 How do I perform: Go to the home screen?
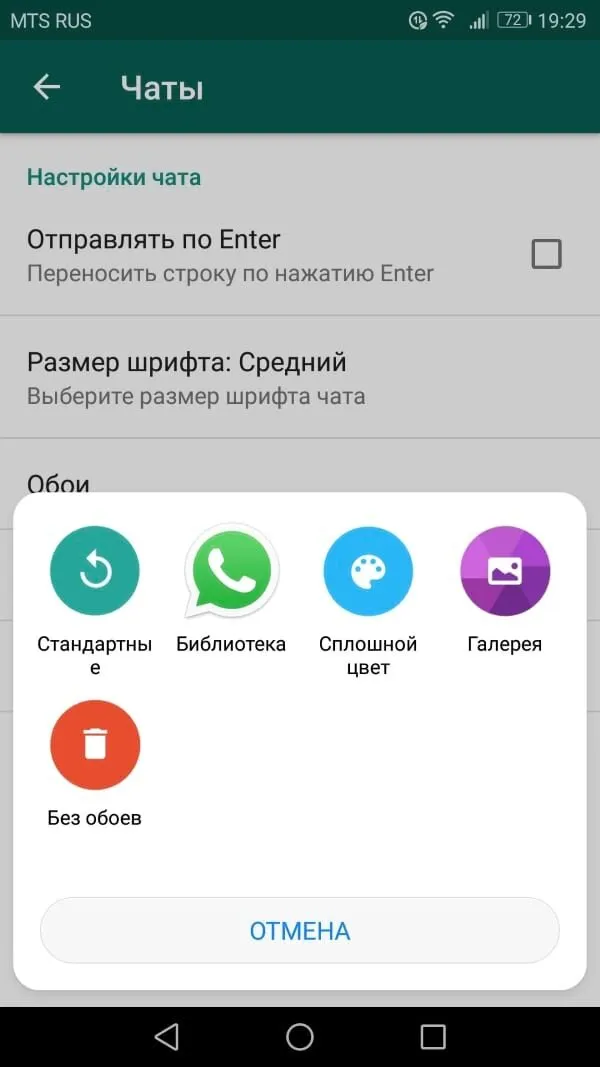click(x=300, y=1036)
